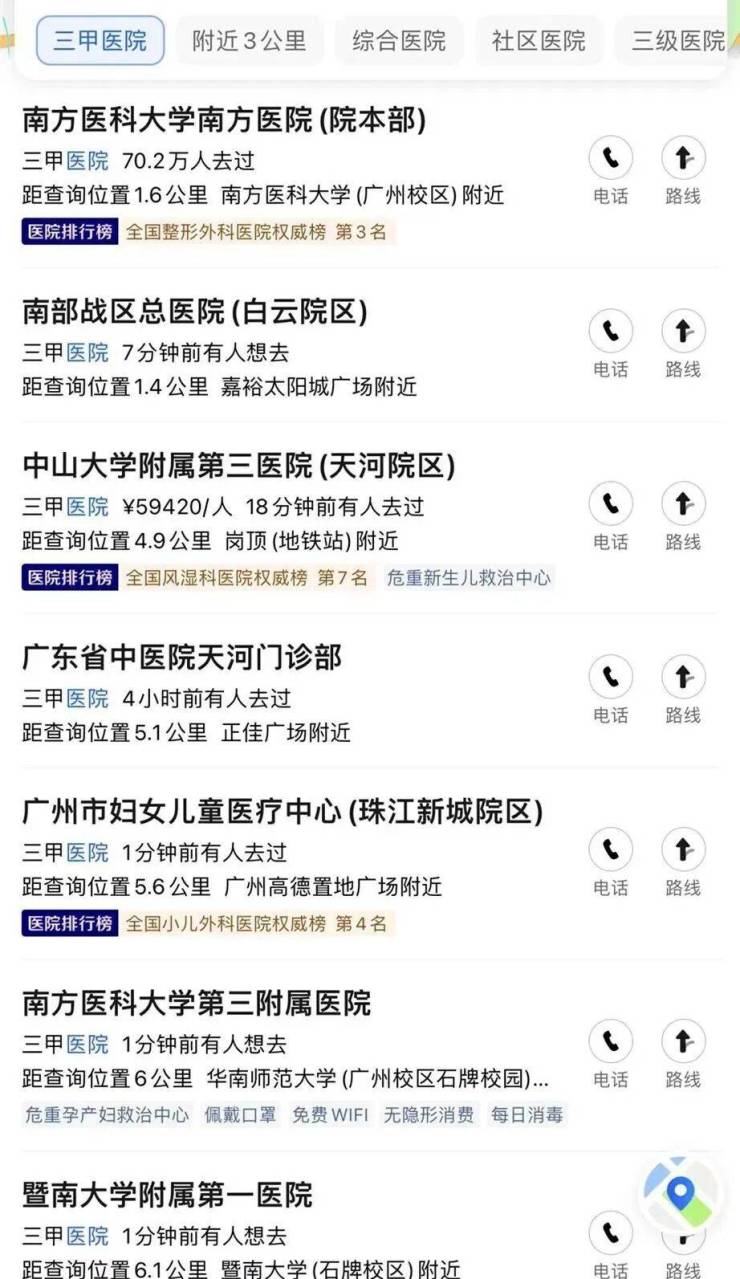The width and height of the screenshot is (740, 1279).
Task: Open 中山大学附属第三医院 (天河院区) details
Action: 238,466
